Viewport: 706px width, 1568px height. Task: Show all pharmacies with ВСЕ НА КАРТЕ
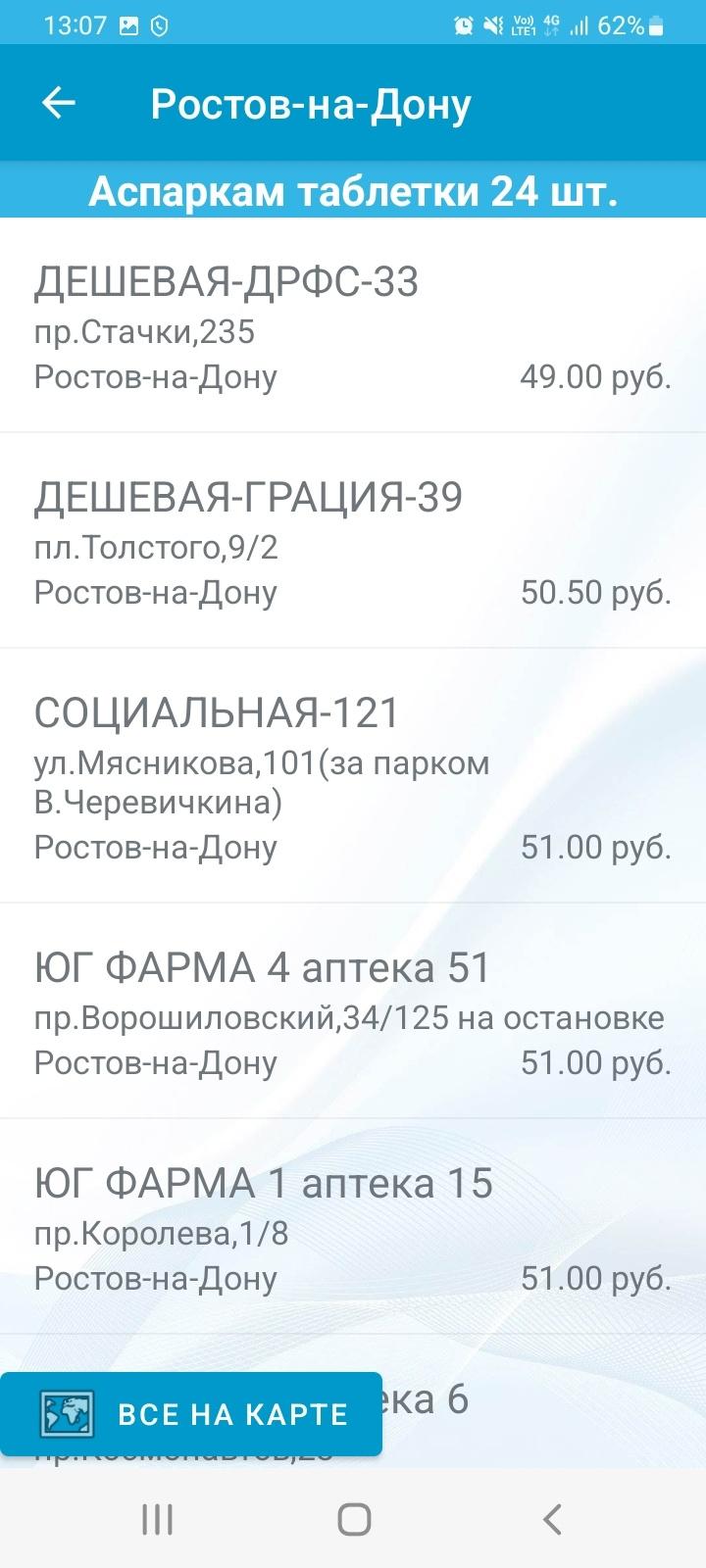pyautogui.click(x=191, y=1414)
